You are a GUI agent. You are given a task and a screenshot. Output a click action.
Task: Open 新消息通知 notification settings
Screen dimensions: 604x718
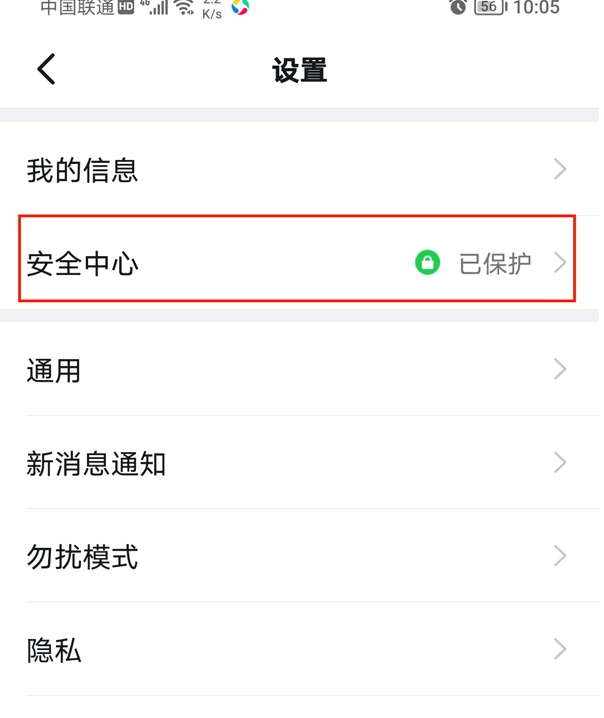tap(300, 463)
